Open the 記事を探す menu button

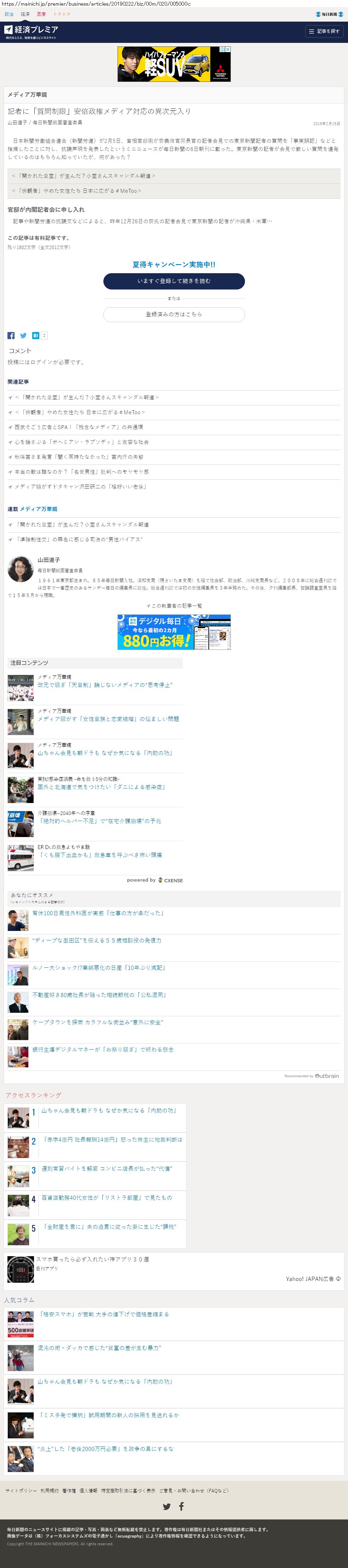click(x=324, y=31)
